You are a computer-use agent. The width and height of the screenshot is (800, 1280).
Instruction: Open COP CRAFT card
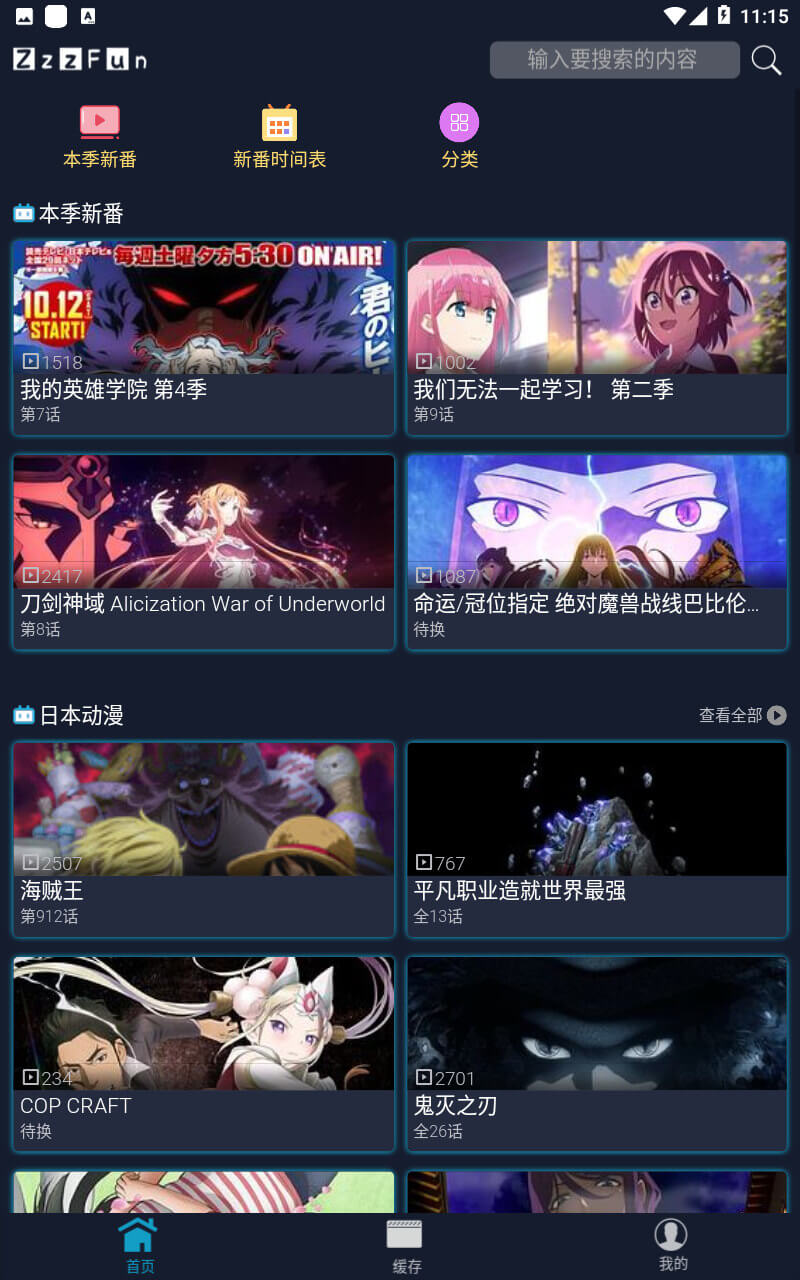click(x=204, y=1054)
